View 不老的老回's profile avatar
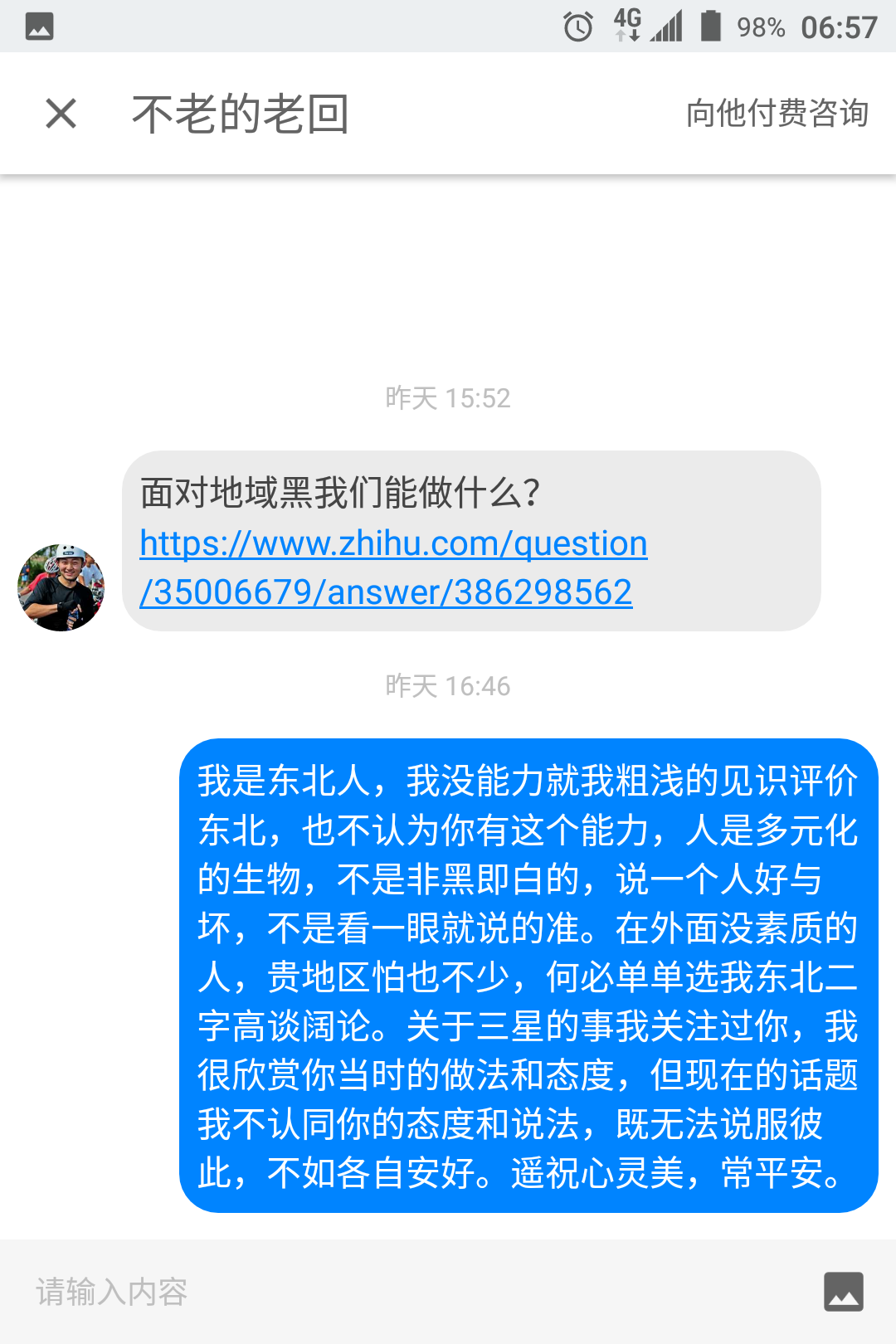Image resolution: width=896 pixels, height=1344 pixels. coord(60,587)
